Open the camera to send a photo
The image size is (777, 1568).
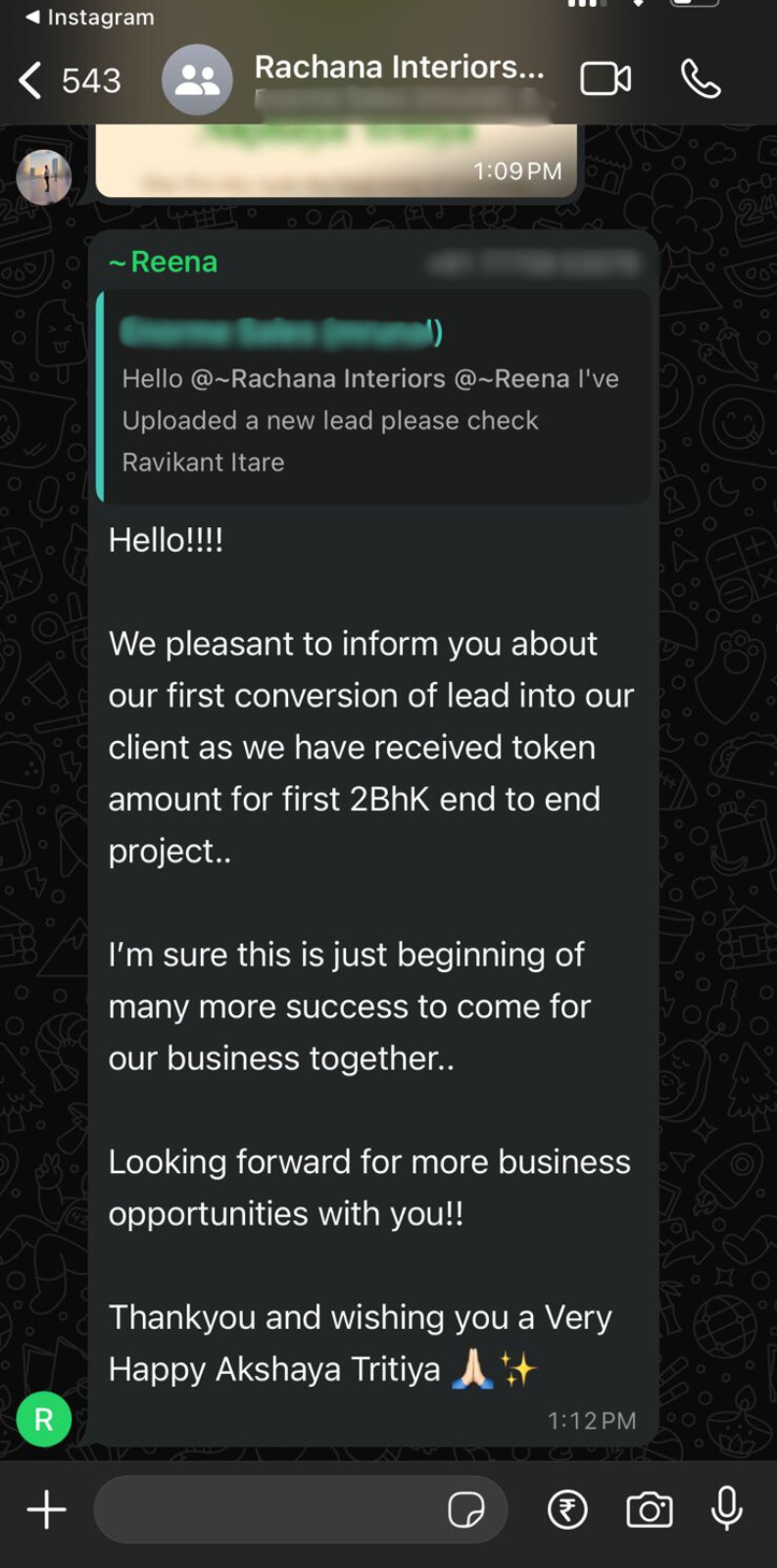point(649,1509)
